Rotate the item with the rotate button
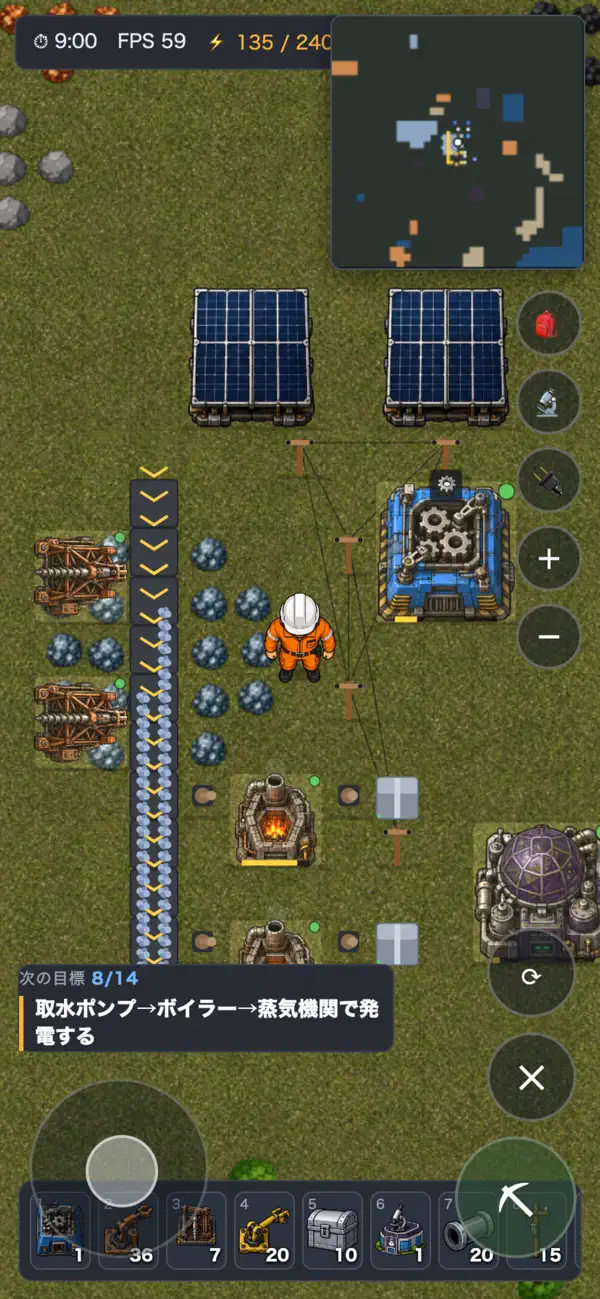The width and height of the screenshot is (600, 1299). (531, 975)
